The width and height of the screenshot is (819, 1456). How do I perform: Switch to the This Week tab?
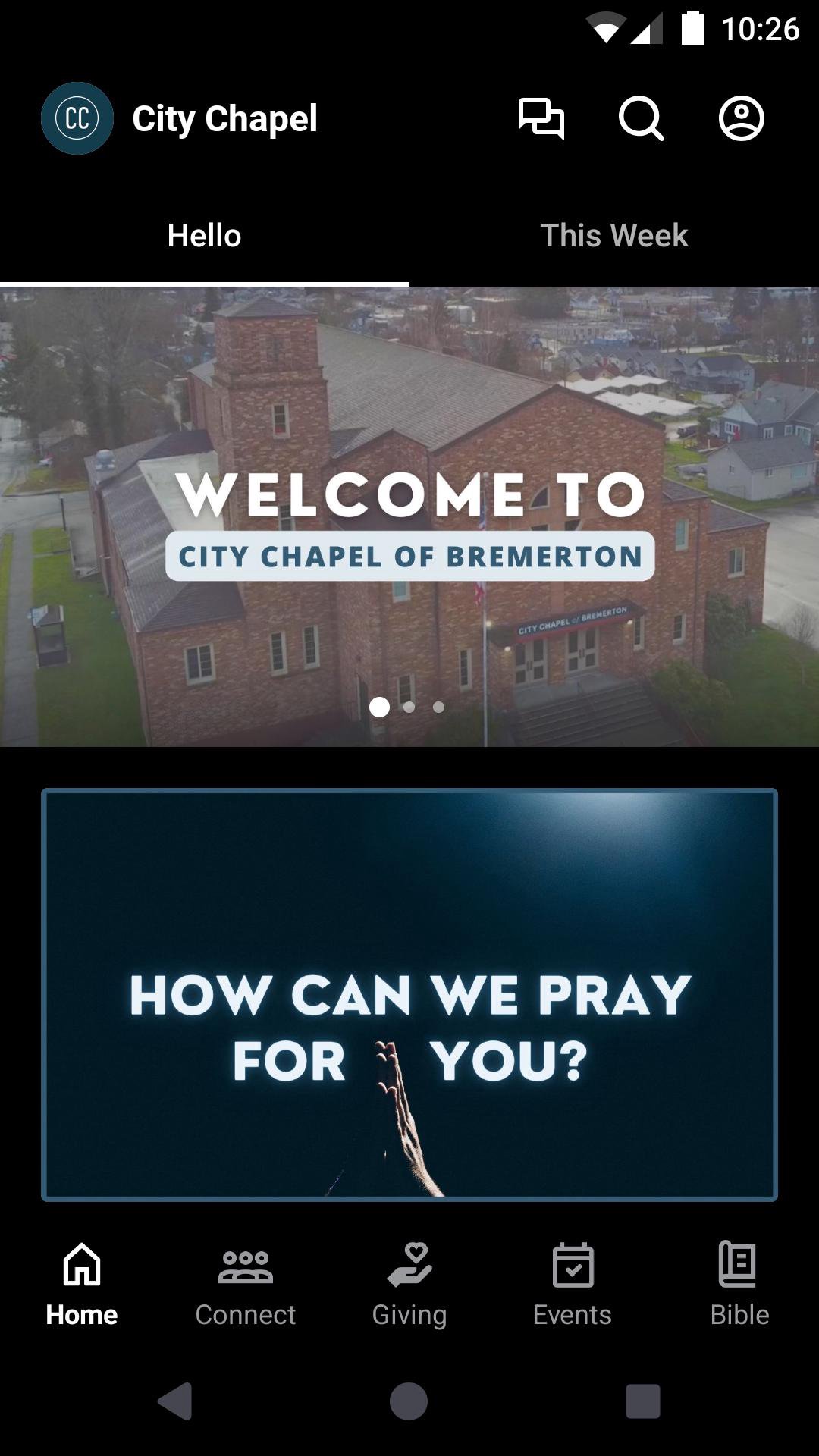tap(613, 235)
